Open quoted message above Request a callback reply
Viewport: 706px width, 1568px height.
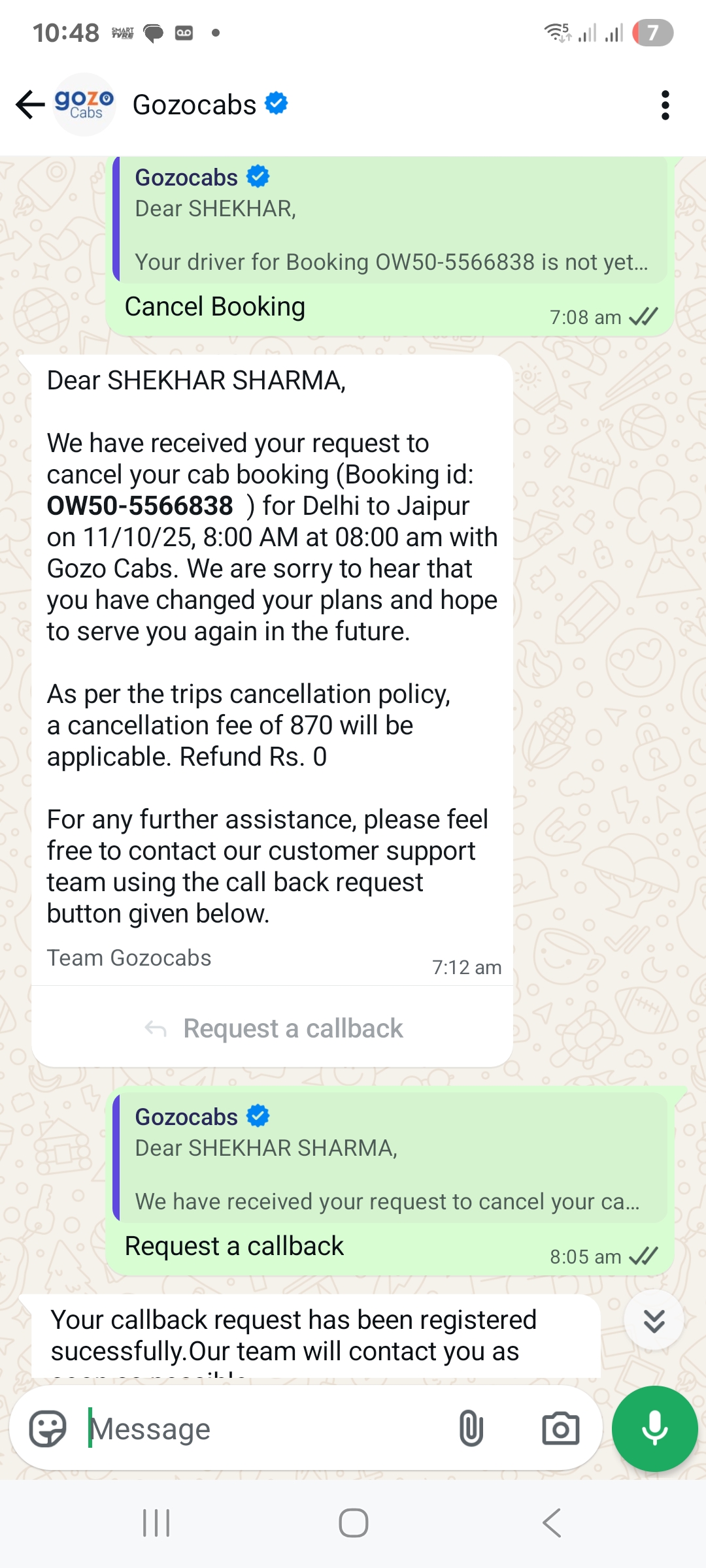pyautogui.click(x=390, y=1158)
